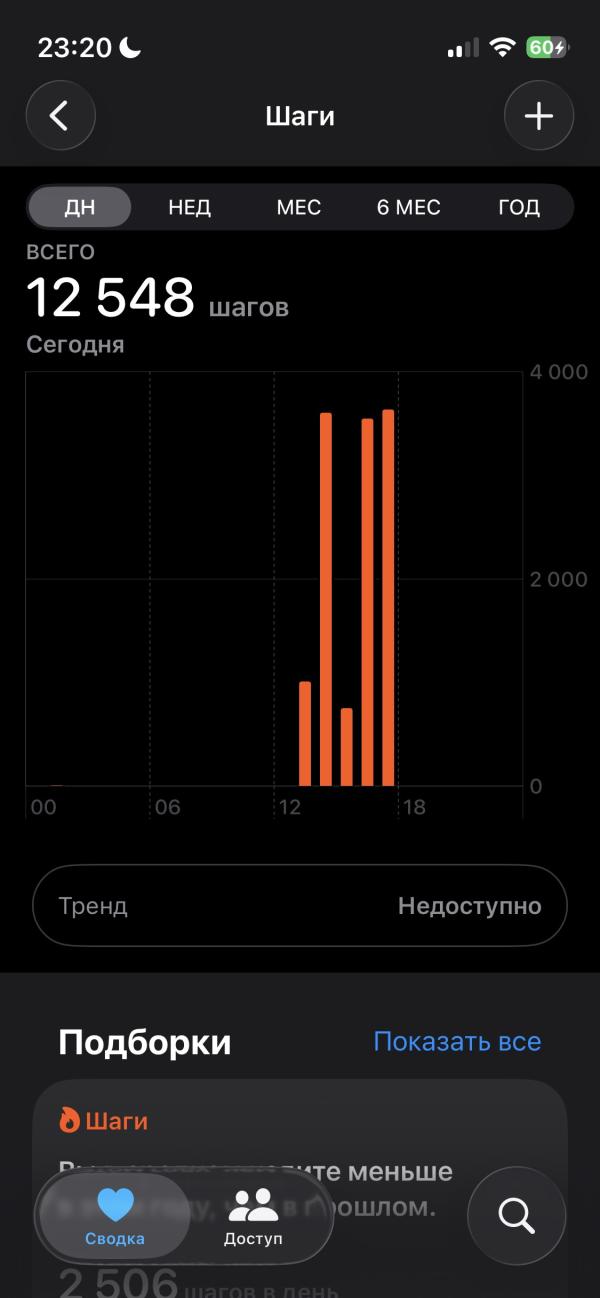Switch to the Доступ tab
This screenshot has height=1298, width=600.
tap(253, 1217)
